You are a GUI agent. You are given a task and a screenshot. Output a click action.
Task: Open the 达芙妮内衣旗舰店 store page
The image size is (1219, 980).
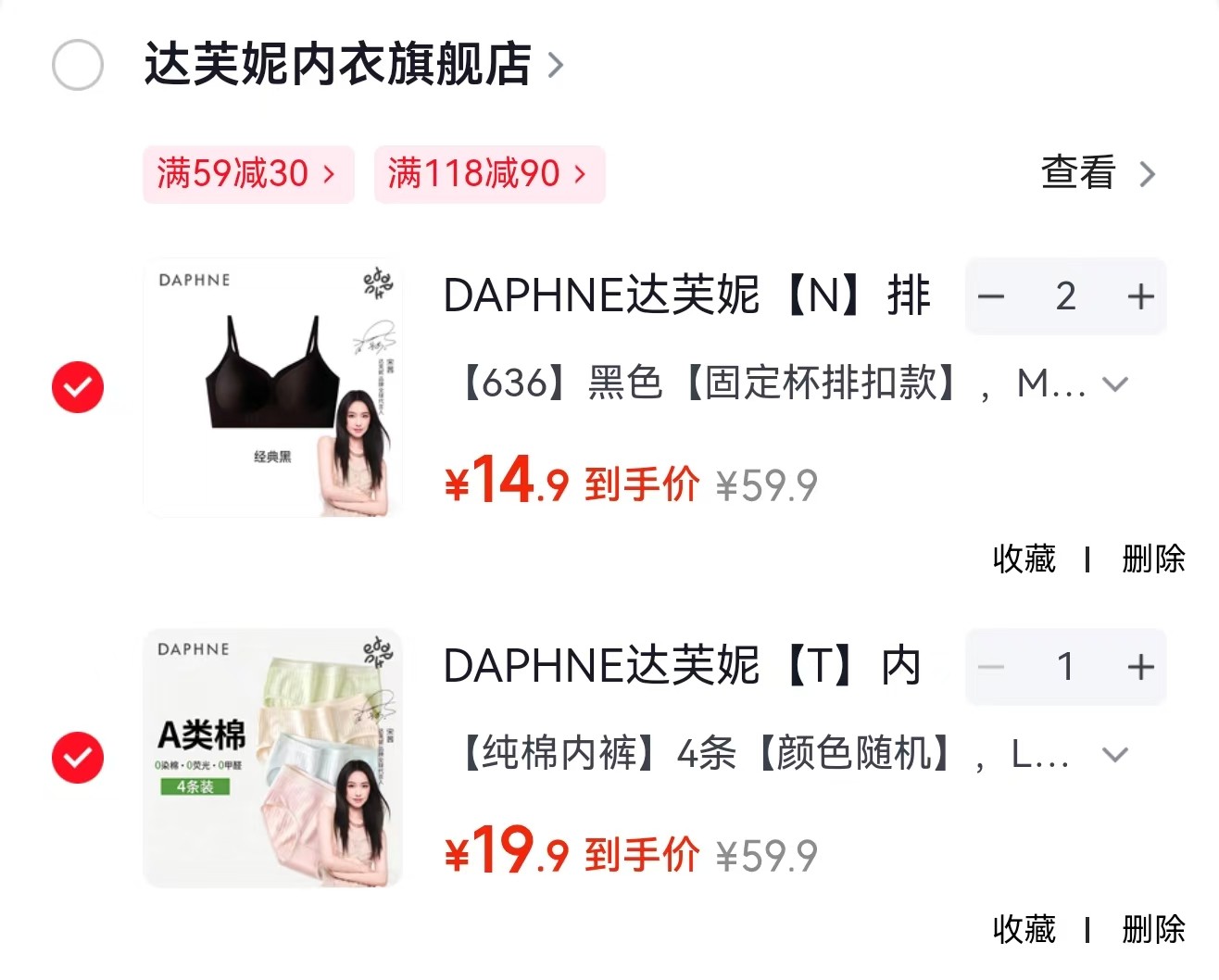(x=353, y=65)
